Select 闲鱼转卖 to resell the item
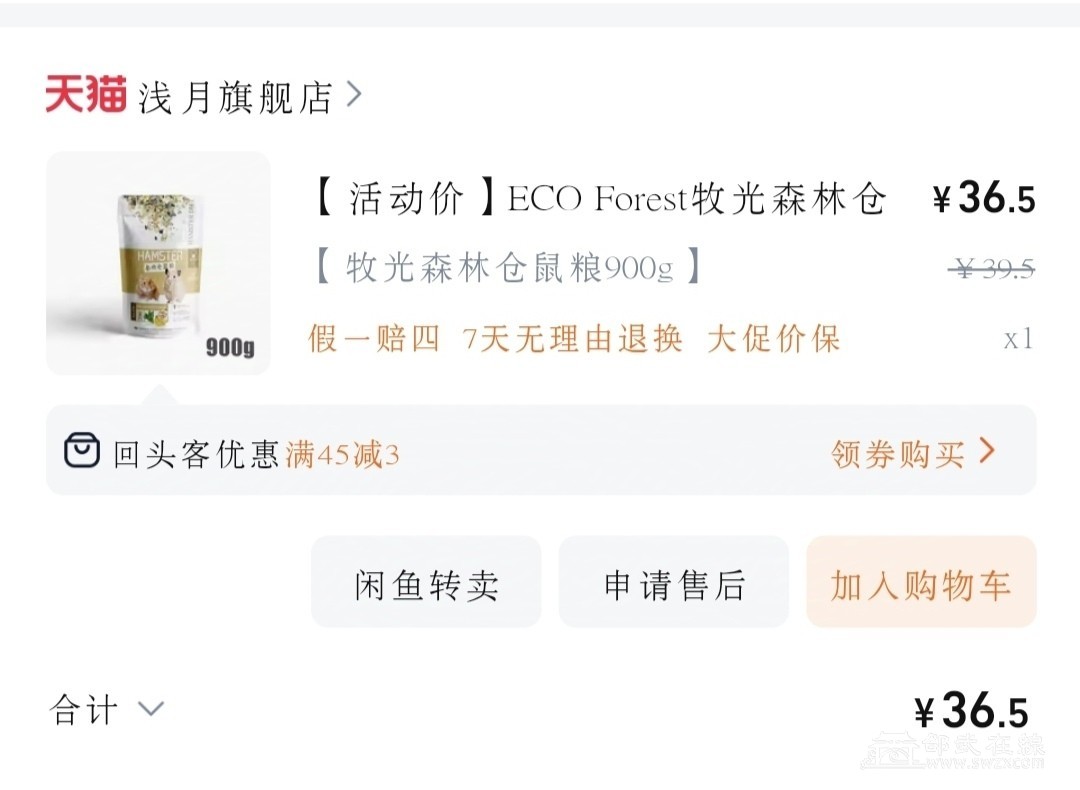1080x790 pixels. (x=426, y=583)
